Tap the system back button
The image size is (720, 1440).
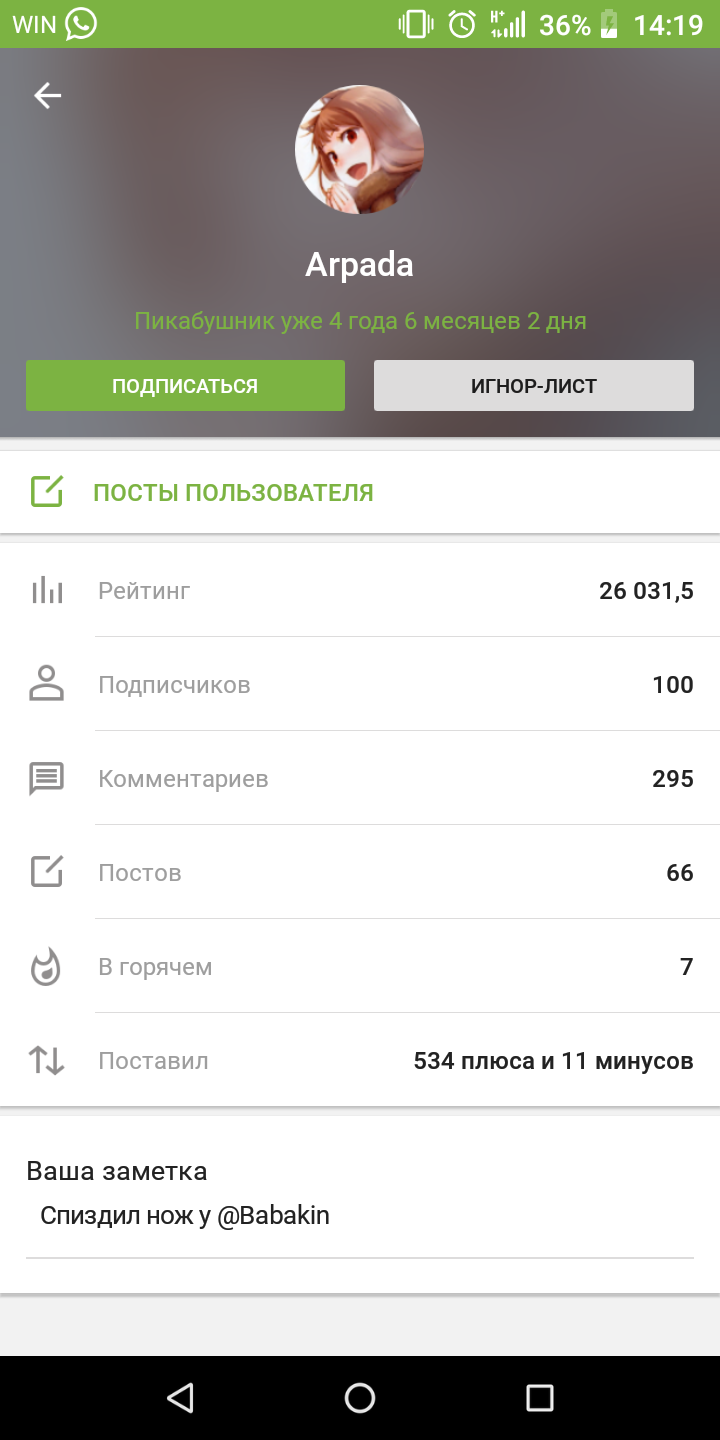click(x=180, y=1397)
